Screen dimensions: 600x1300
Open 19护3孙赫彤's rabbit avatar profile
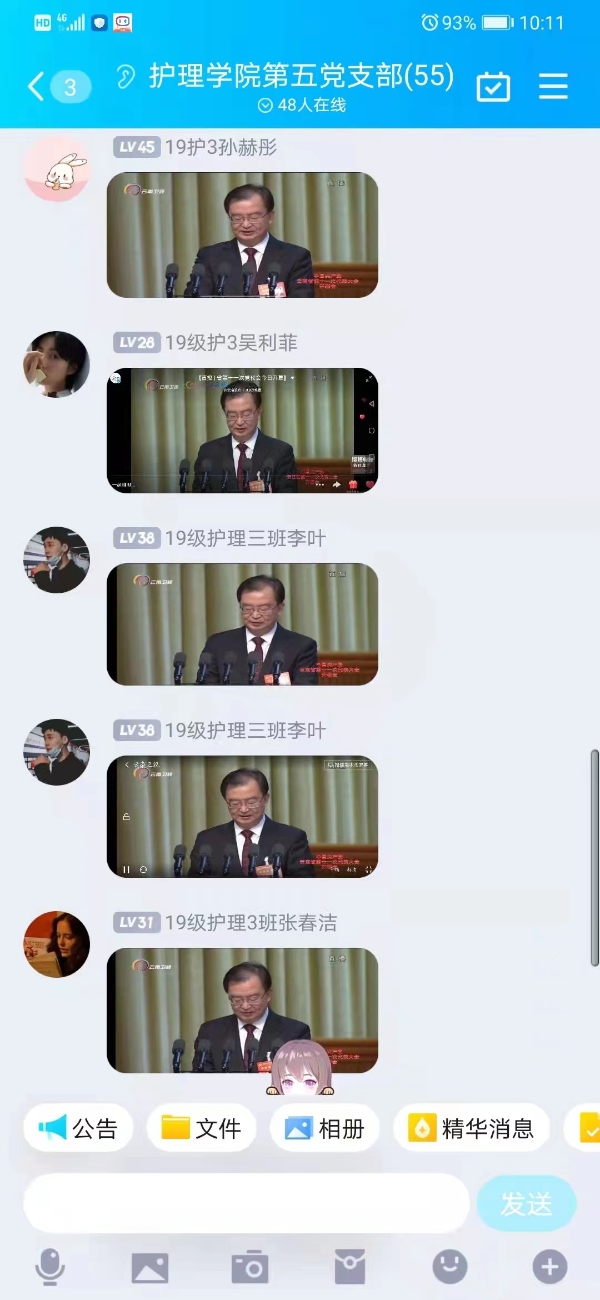(57, 169)
